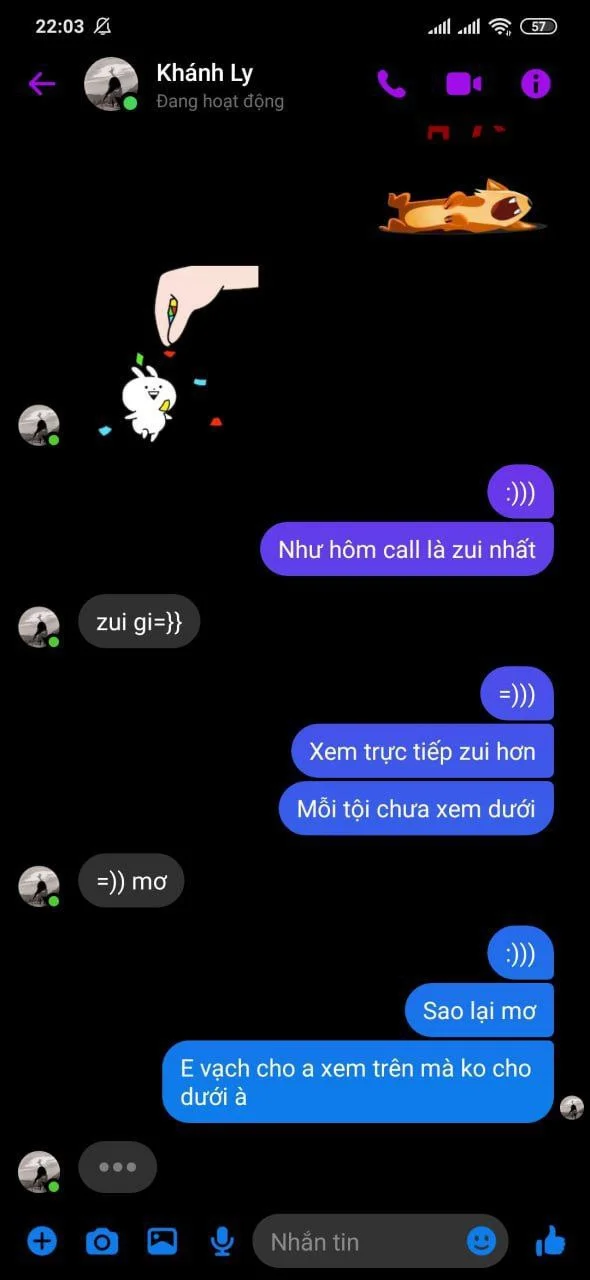Open the plus menu for more actions
Viewport: 590px width, 1280px height.
pos(41,1241)
